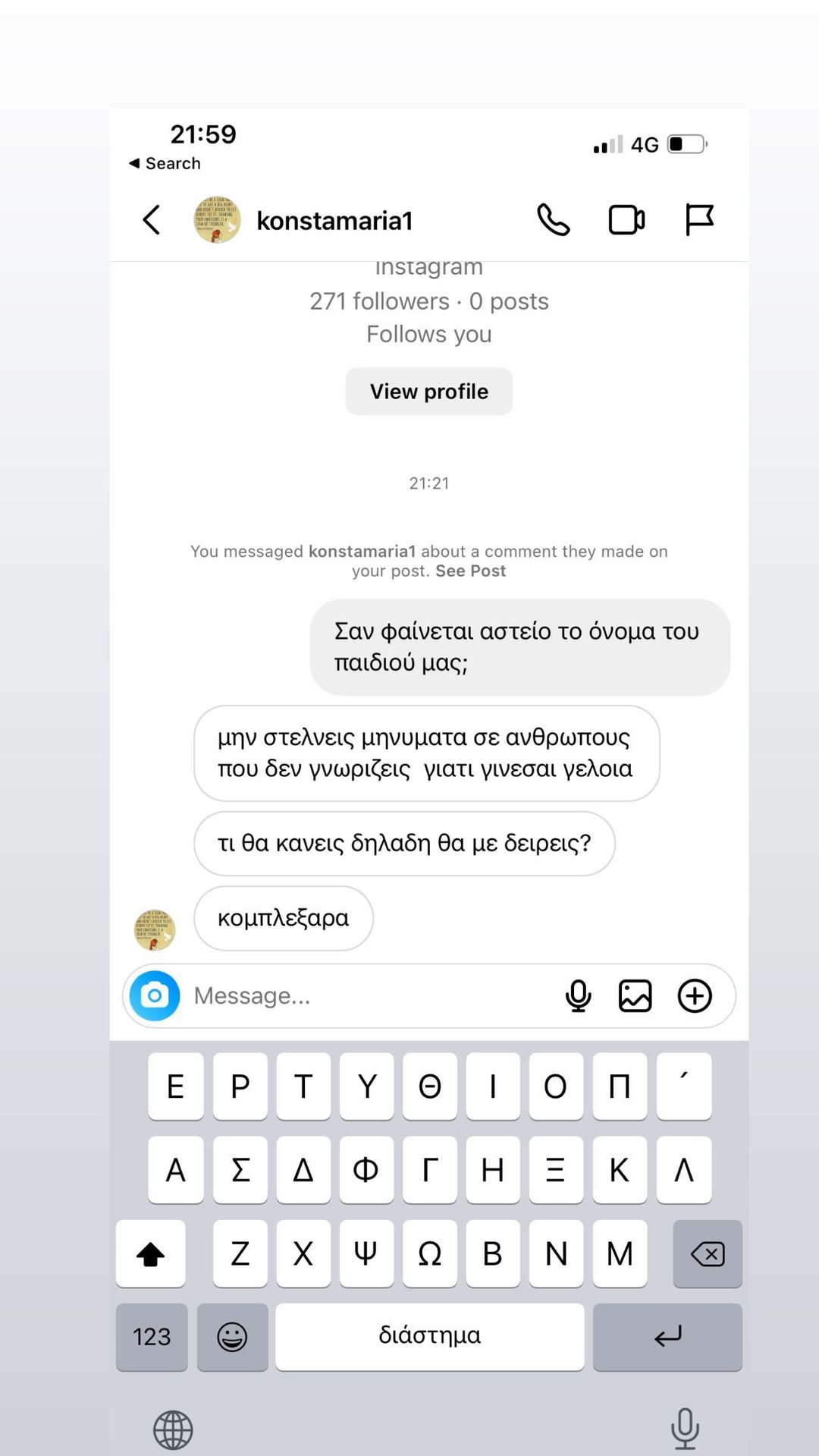Open the See Post link
Viewport: 819px width, 1456px height.
coord(470,571)
